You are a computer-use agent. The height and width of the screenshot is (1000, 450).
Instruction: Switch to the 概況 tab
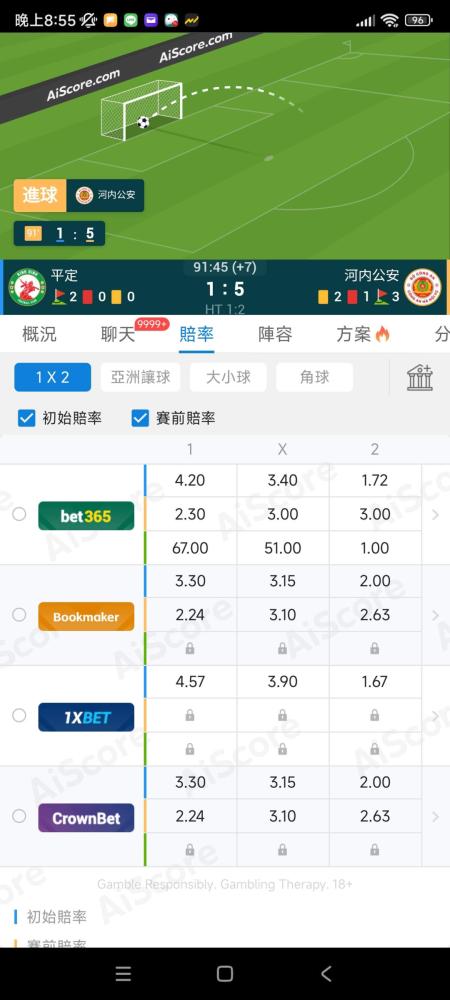40,334
